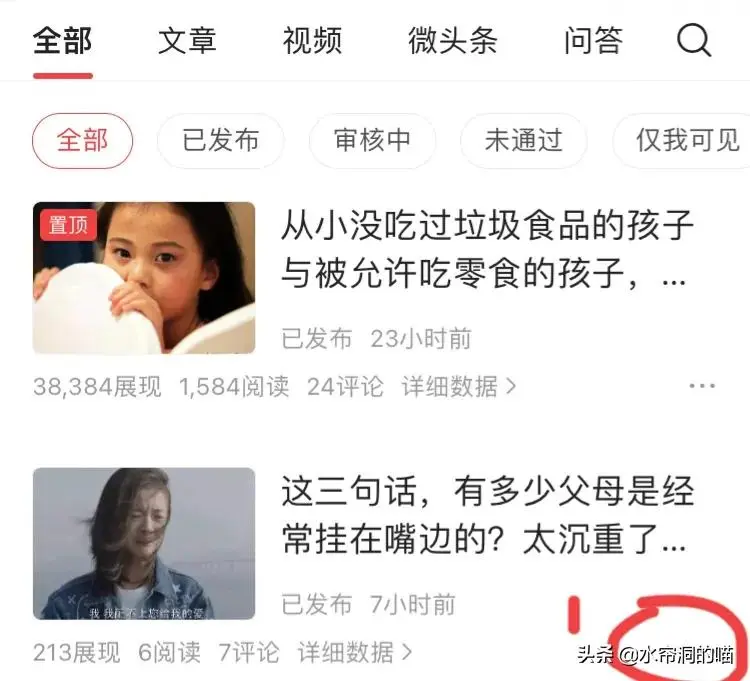The height and width of the screenshot is (681, 750).
Task: Switch to the 文章 tab
Action: pyautogui.click(x=188, y=41)
